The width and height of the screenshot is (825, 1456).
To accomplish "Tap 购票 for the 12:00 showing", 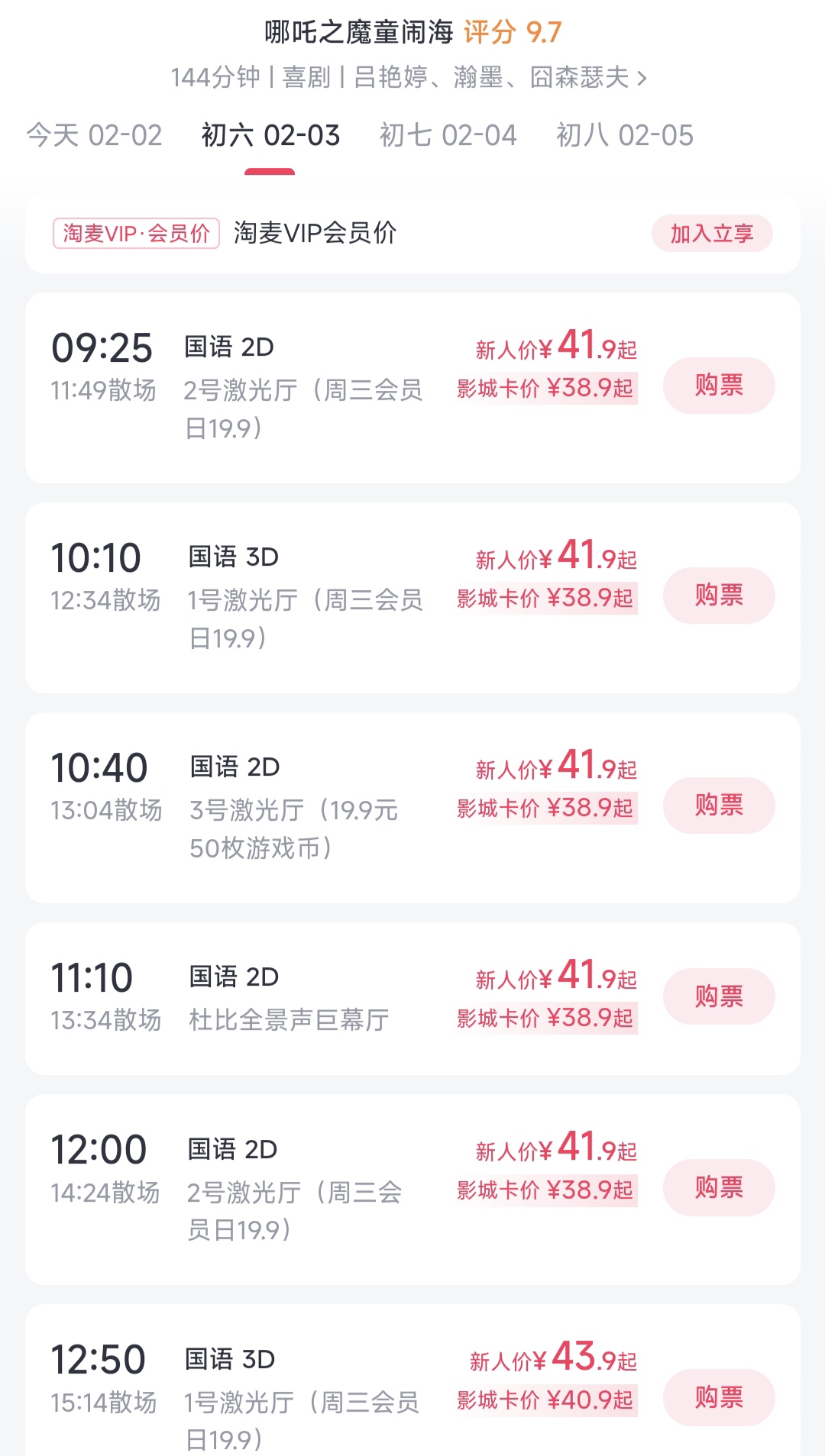I will coord(718,1187).
